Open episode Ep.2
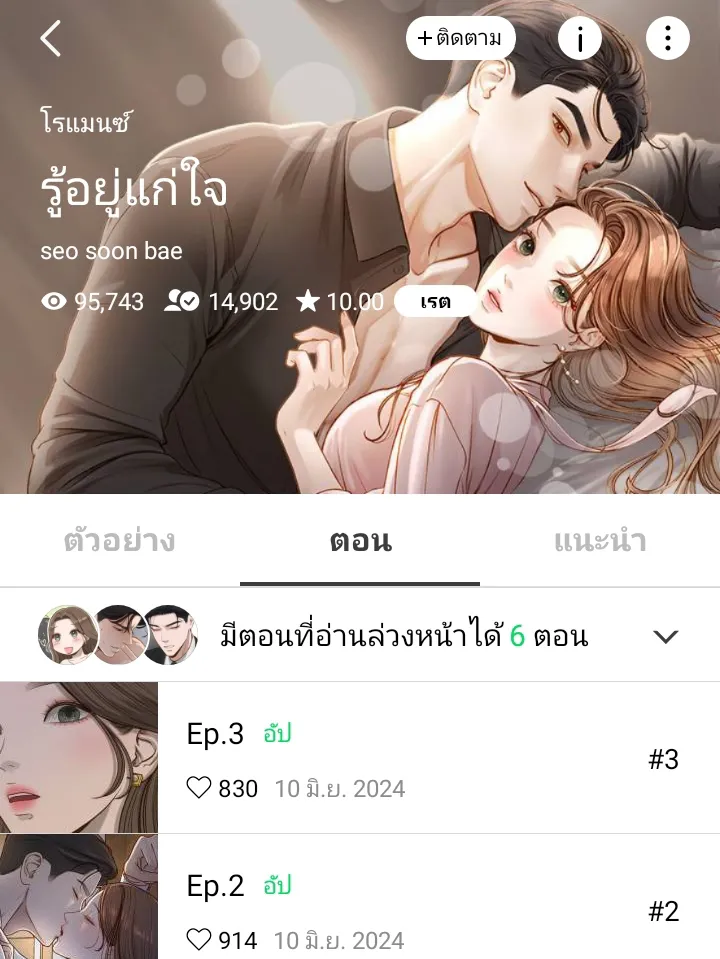This screenshot has width=720, height=959. 400,908
